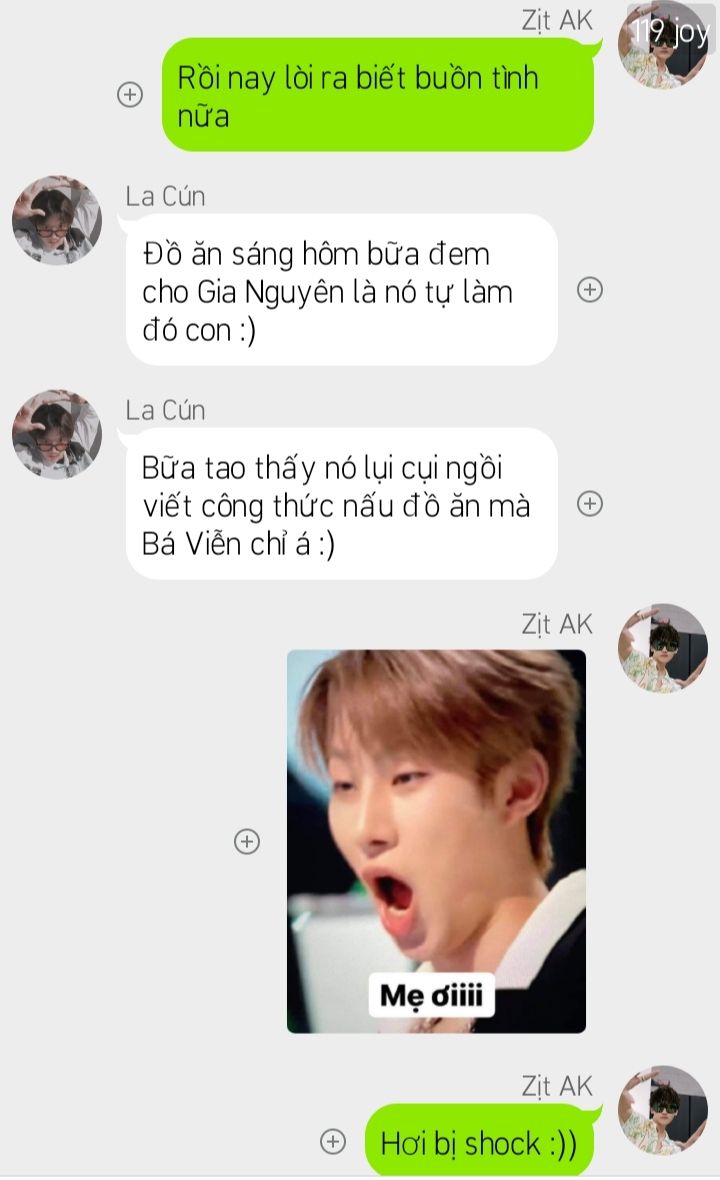This screenshot has width=720, height=1180.
Task: Tap the plus icon beside "Bữa tao thấy" message
Action: pos(590,504)
